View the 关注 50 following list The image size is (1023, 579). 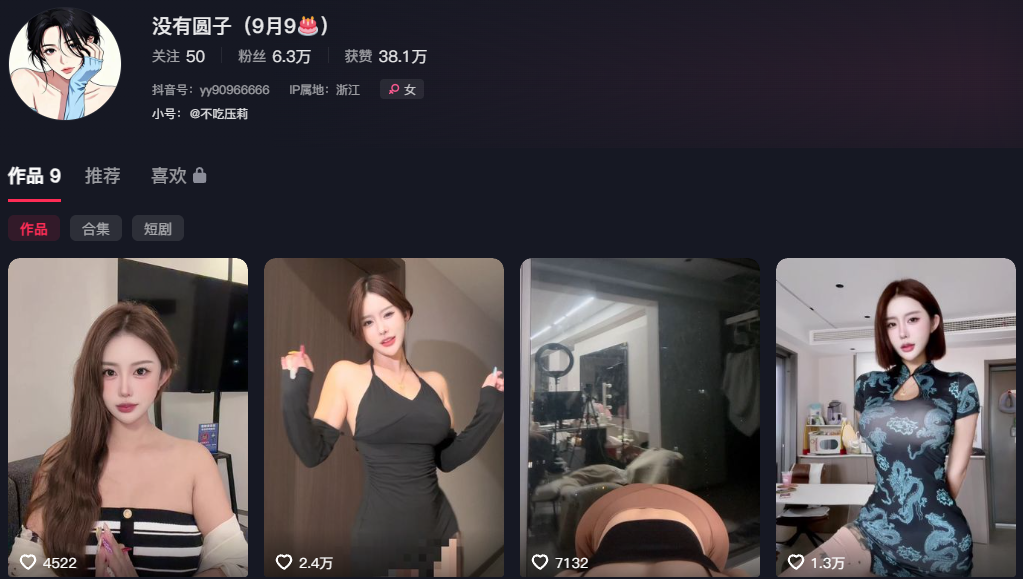coord(178,57)
